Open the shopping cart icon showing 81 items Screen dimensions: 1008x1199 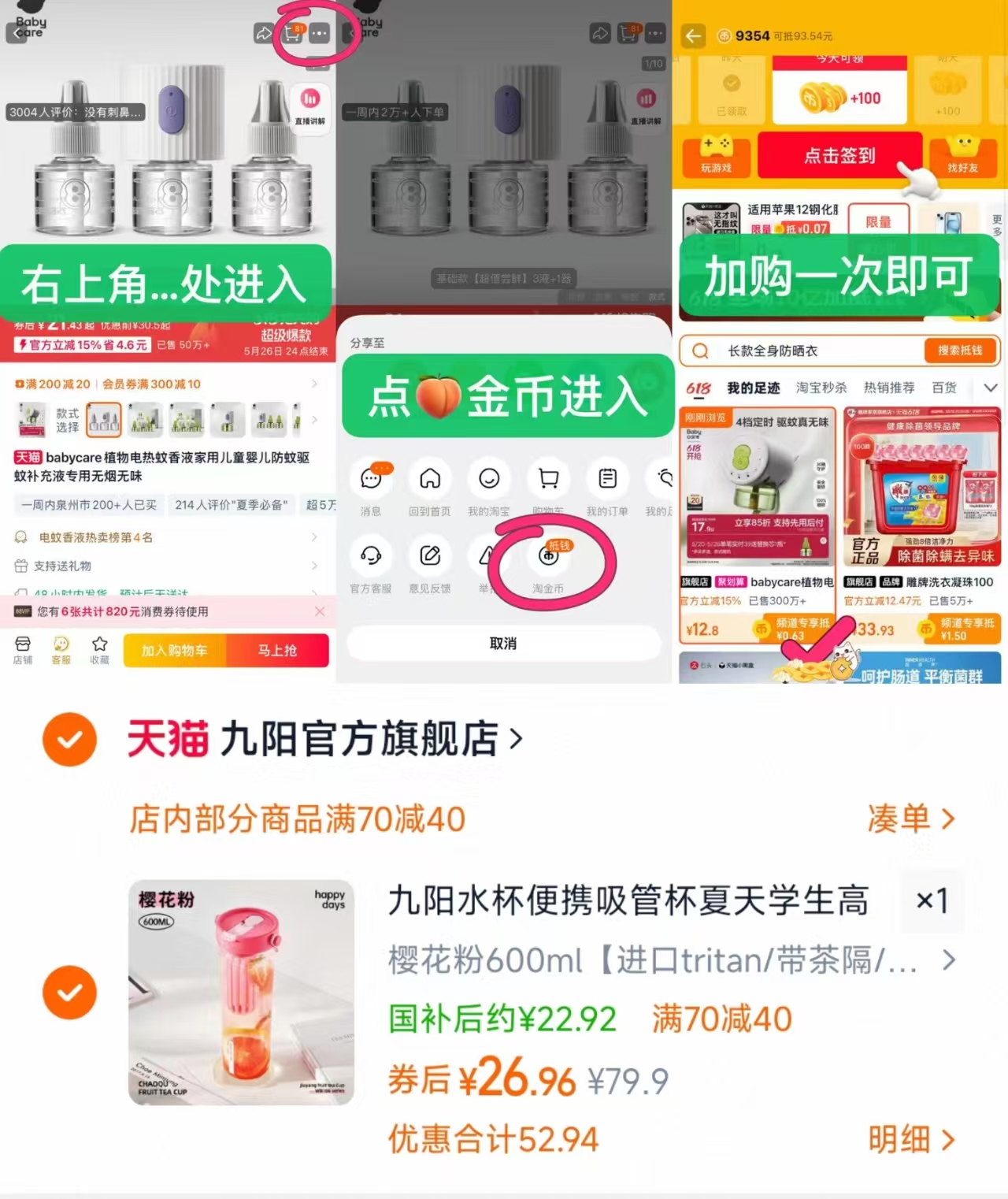[291, 32]
